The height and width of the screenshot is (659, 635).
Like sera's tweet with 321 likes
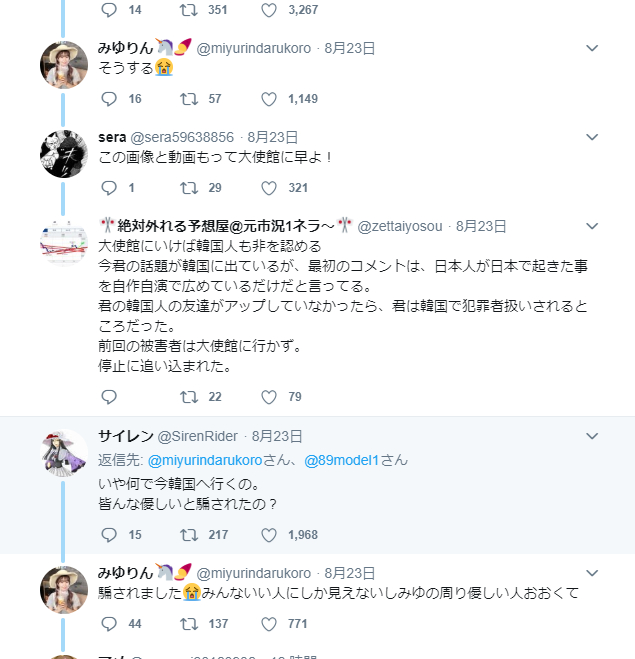coord(268,187)
